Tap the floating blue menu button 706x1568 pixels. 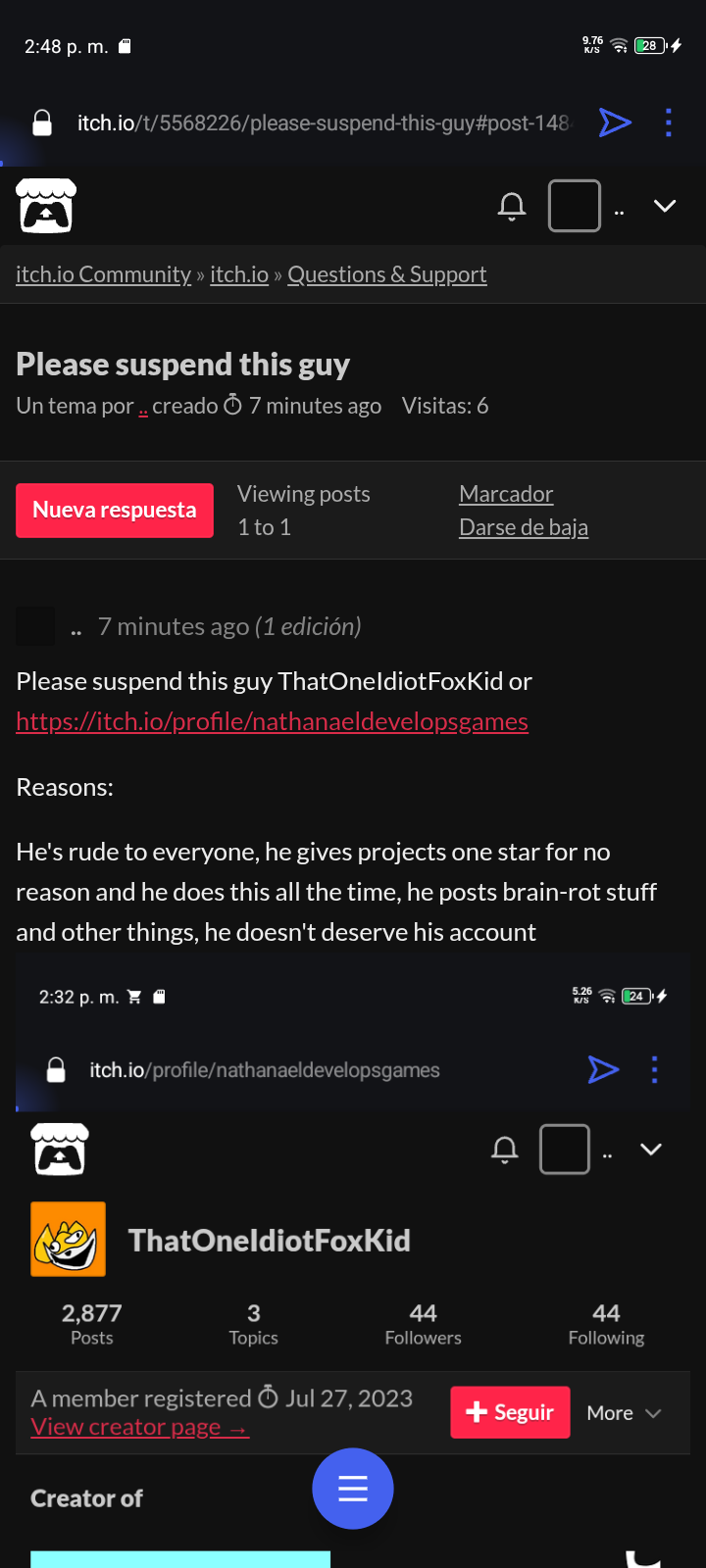353,1489
